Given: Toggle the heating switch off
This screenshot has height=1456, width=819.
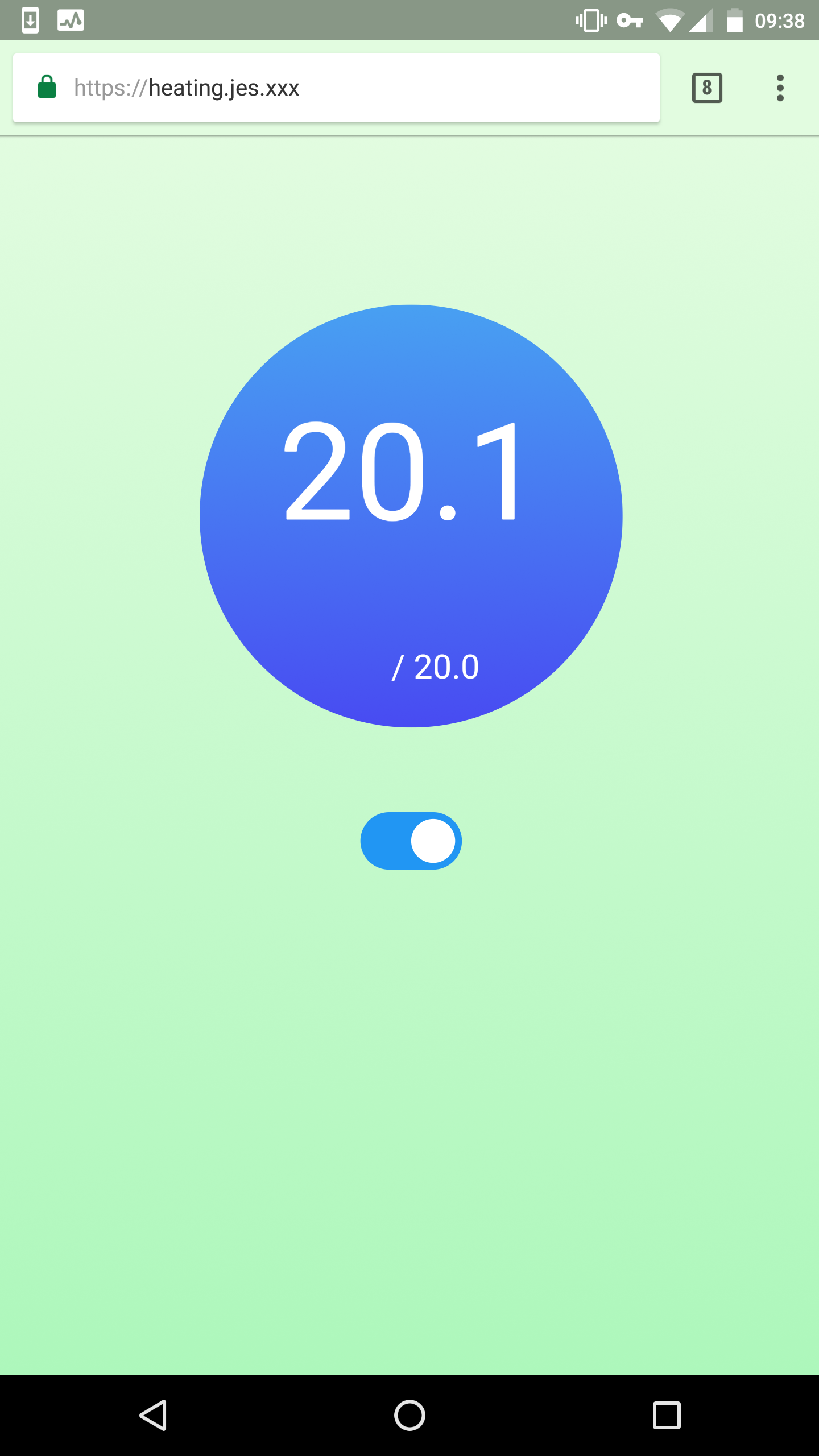Looking at the screenshot, I should [411, 841].
